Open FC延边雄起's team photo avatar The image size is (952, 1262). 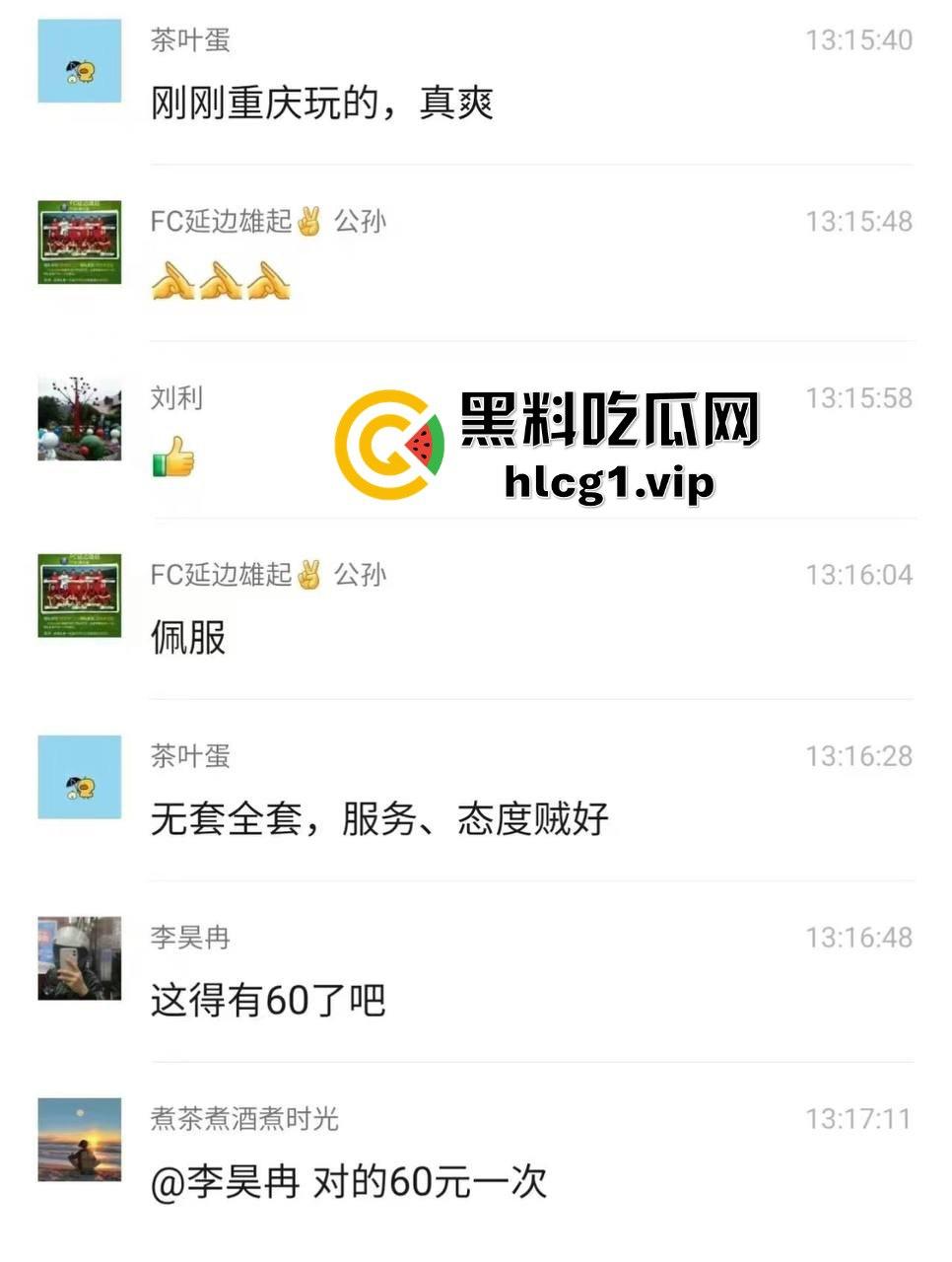pyautogui.click(x=79, y=242)
